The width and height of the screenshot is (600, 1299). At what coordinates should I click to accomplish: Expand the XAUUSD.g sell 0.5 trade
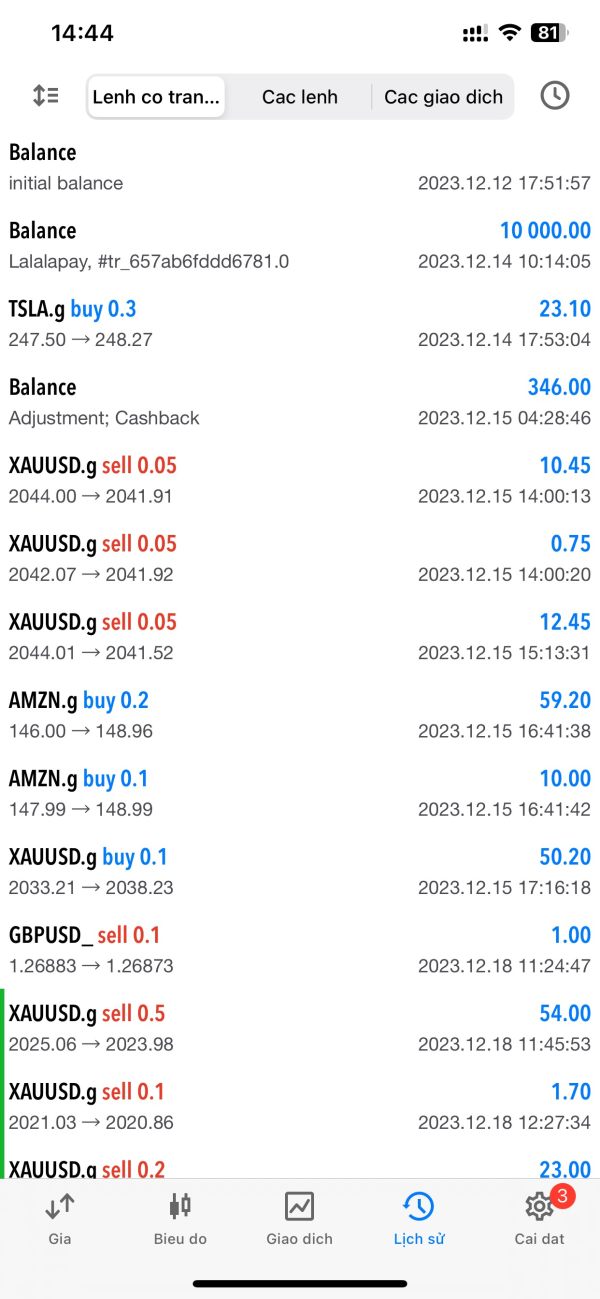pyautogui.click(x=300, y=1028)
